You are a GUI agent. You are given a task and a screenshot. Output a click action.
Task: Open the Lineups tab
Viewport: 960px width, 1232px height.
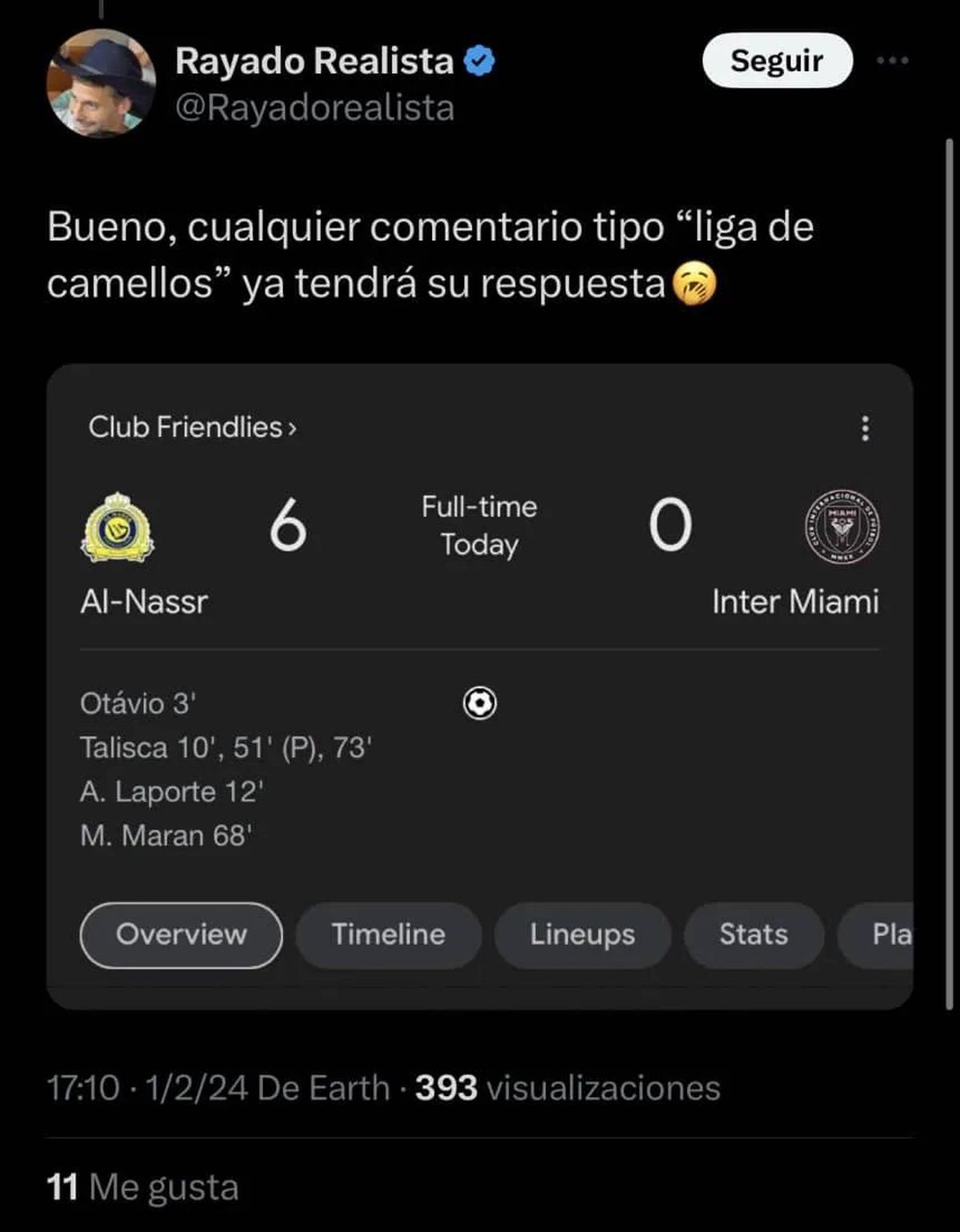pos(582,934)
